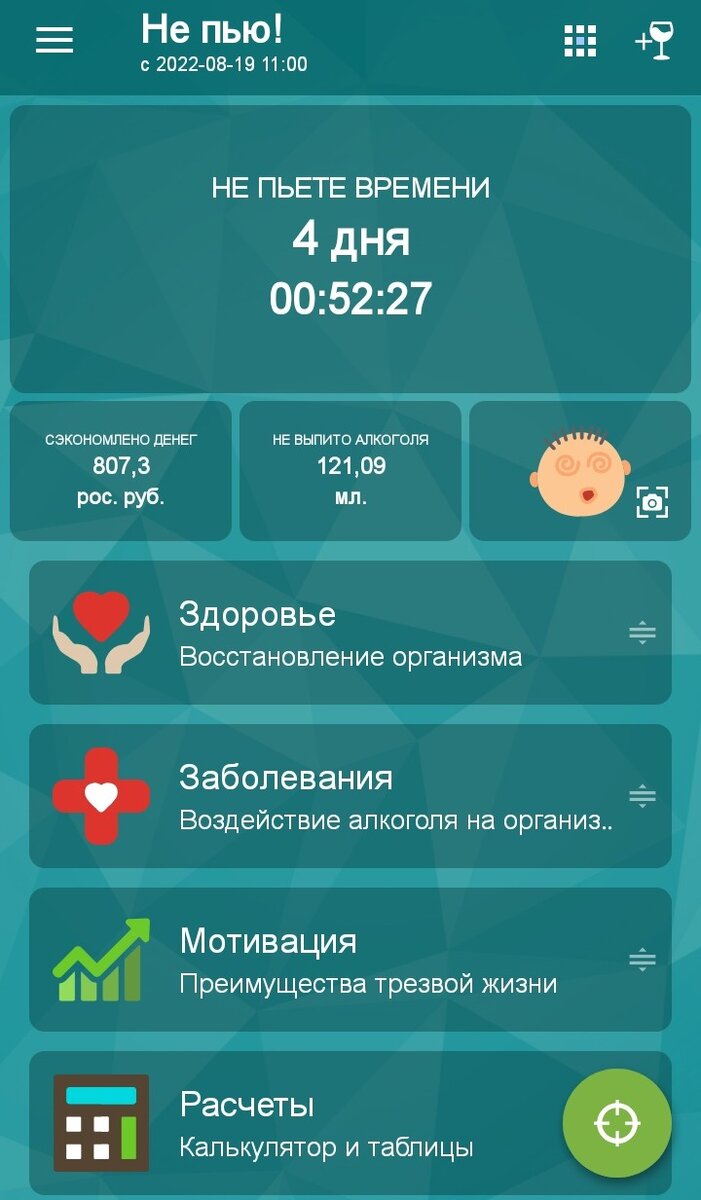Screen dimensions: 701x1200
Task: Tap the reorder handle on Заболевания row
Action: point(642,796)
